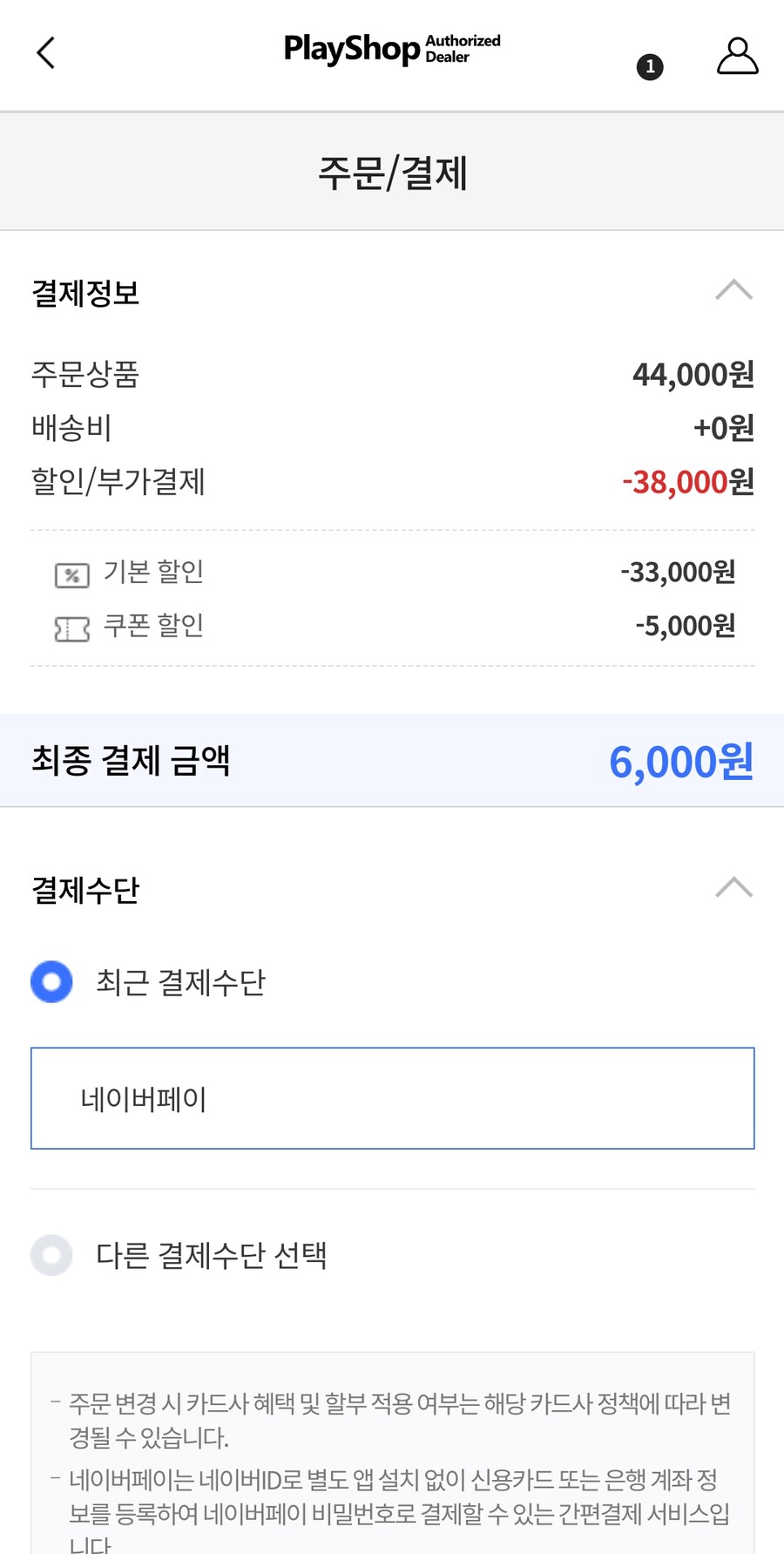Collapse the 결제정보 section chevron
The height and width of the screenshot is (1554, 784).
coord(734,290)
